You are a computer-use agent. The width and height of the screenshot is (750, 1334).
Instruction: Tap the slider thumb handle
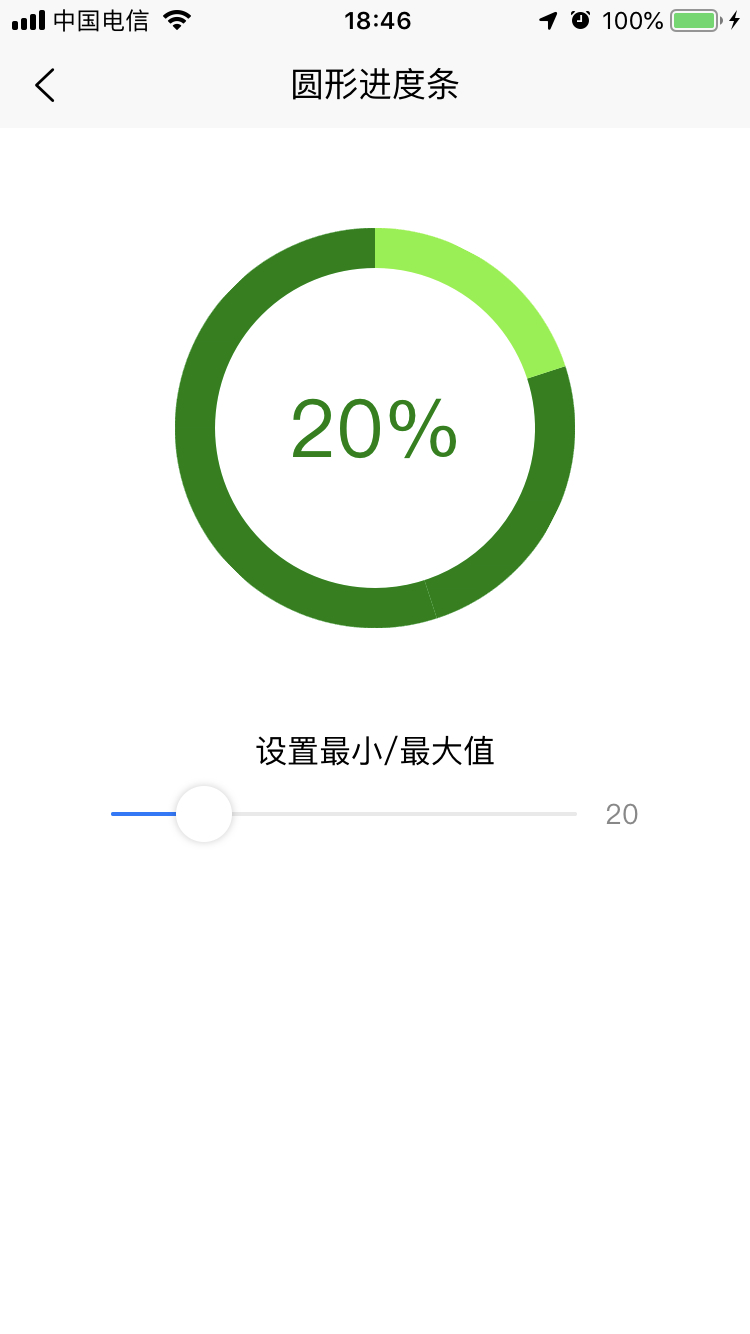tap(203, 814)
